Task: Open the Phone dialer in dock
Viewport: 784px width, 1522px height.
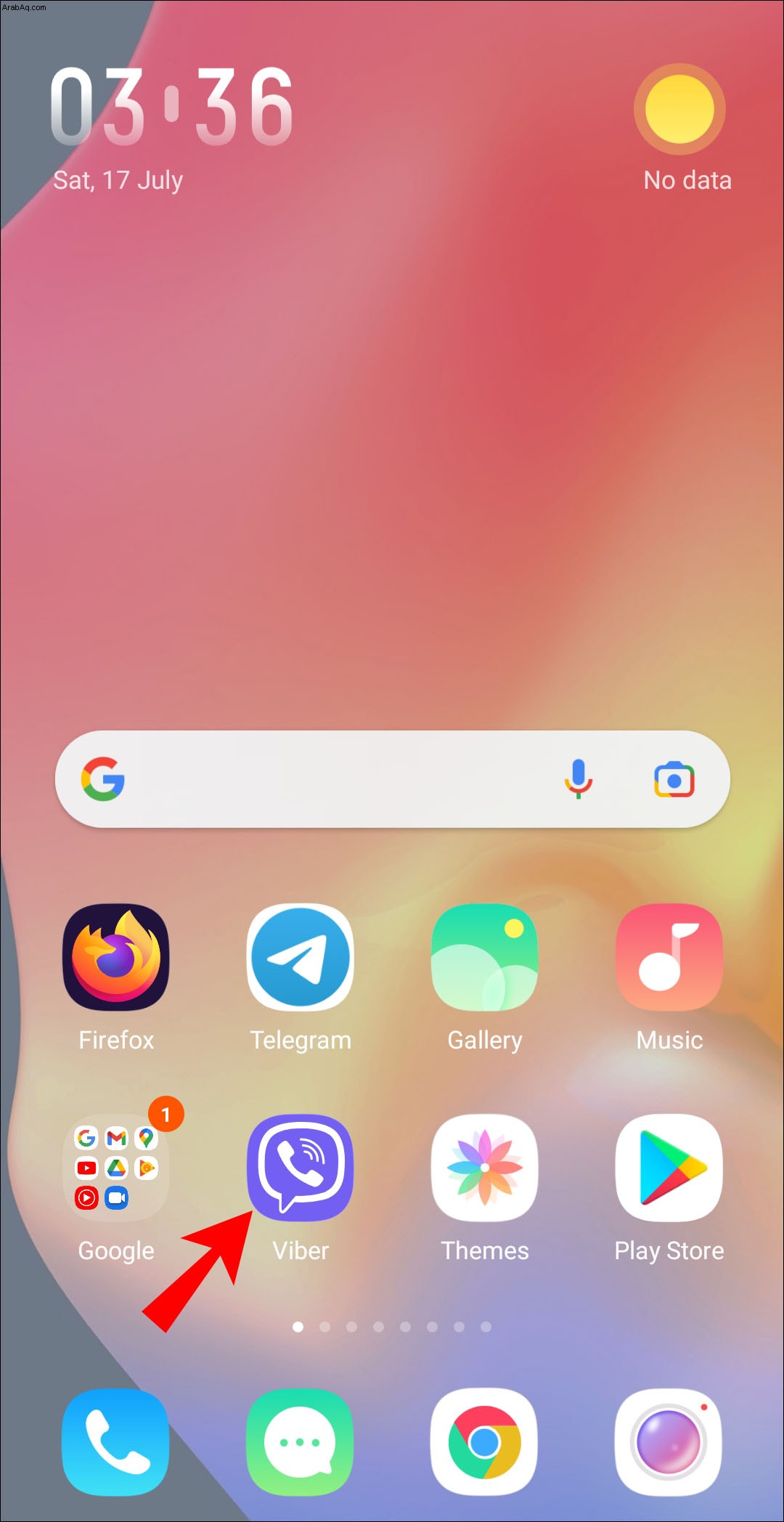Action: (116, 1442)
